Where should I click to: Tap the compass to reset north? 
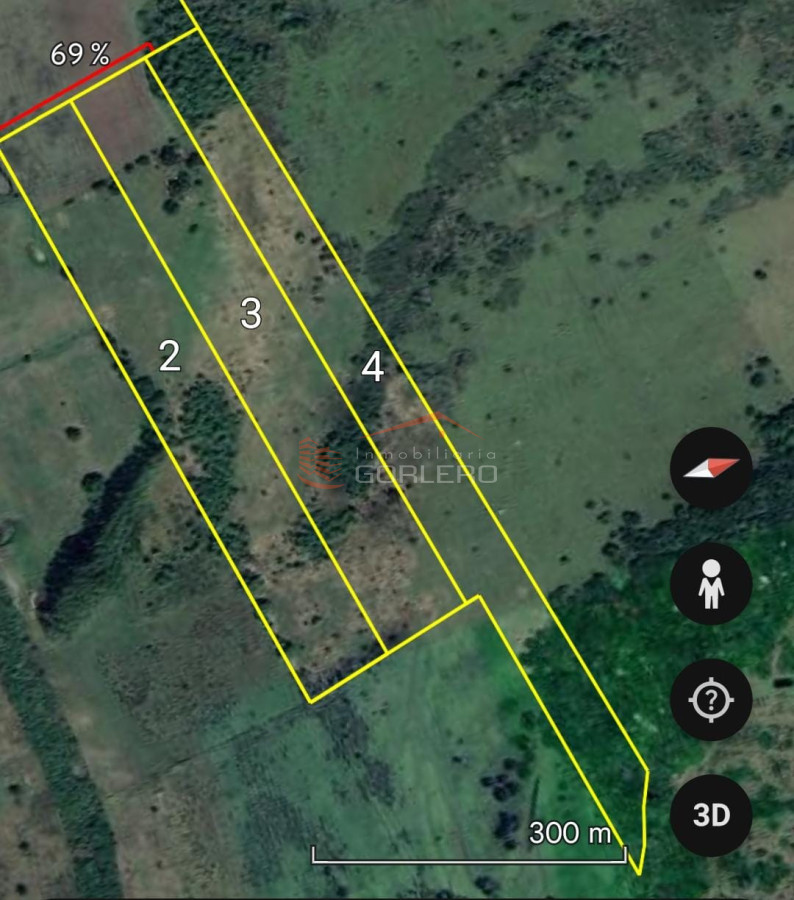tap(711, 469)
